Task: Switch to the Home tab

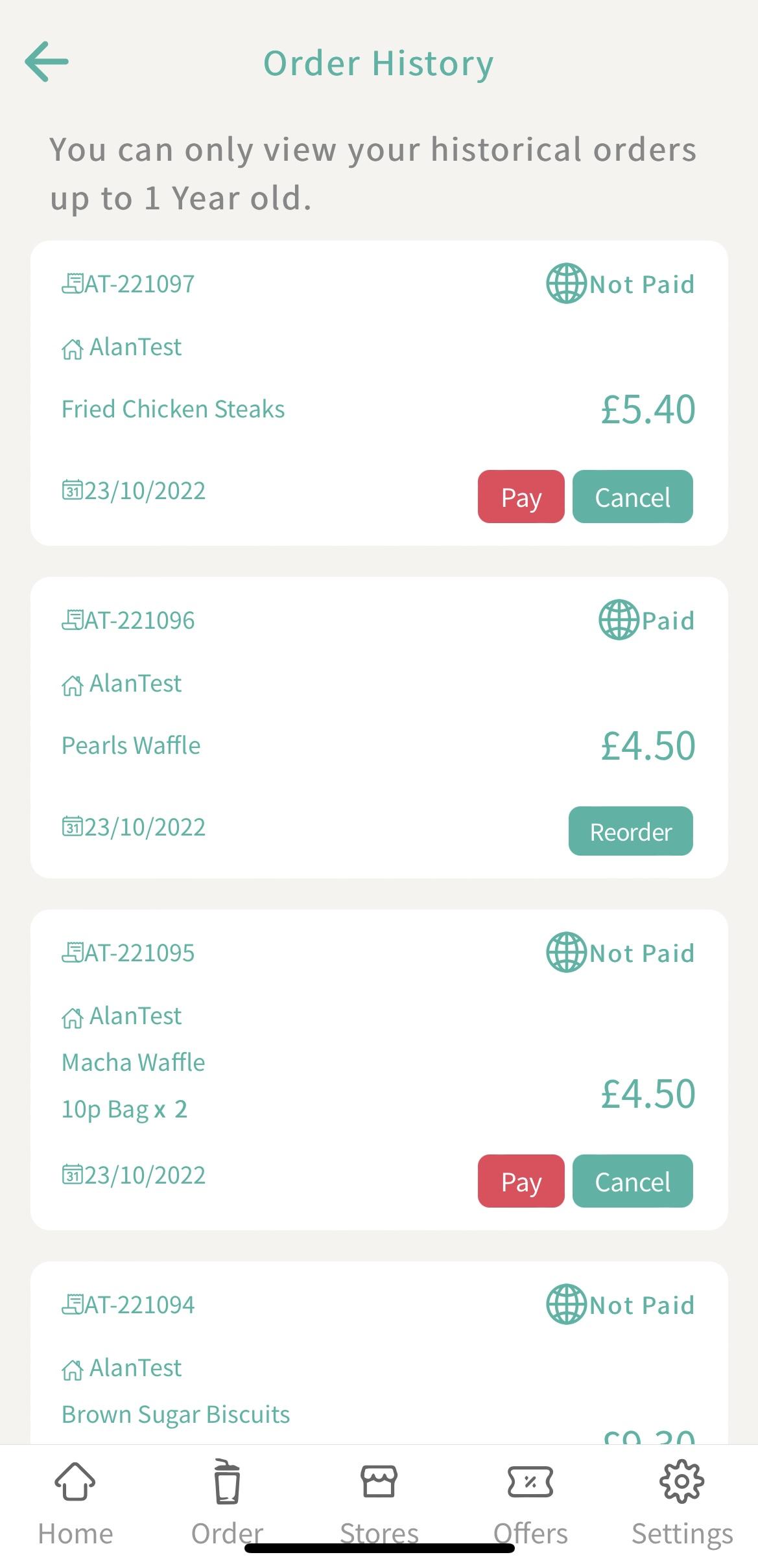Action: click(x=75, y=1504)
